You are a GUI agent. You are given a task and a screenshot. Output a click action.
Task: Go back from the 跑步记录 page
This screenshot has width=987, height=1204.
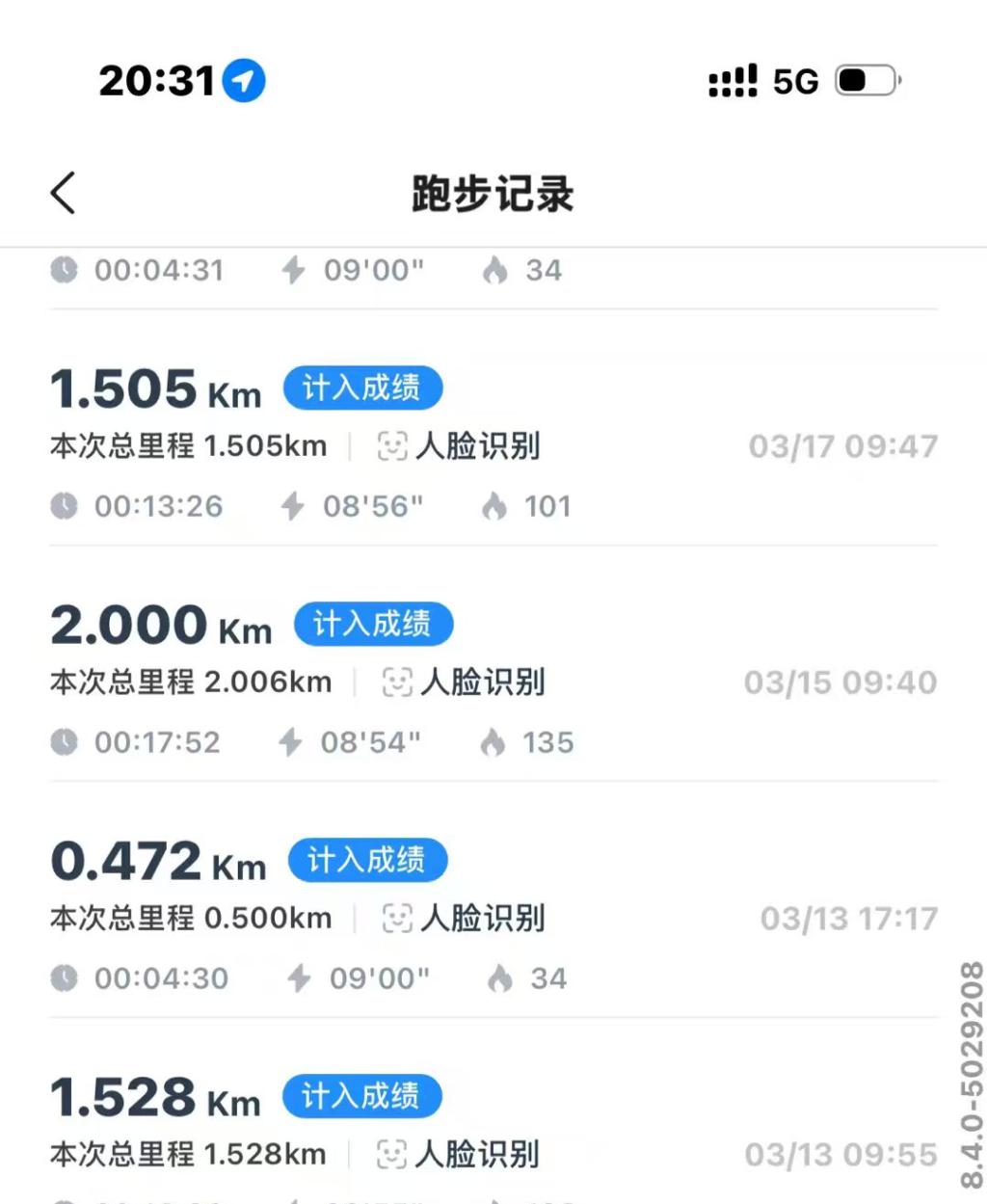(x=64, y=193)
